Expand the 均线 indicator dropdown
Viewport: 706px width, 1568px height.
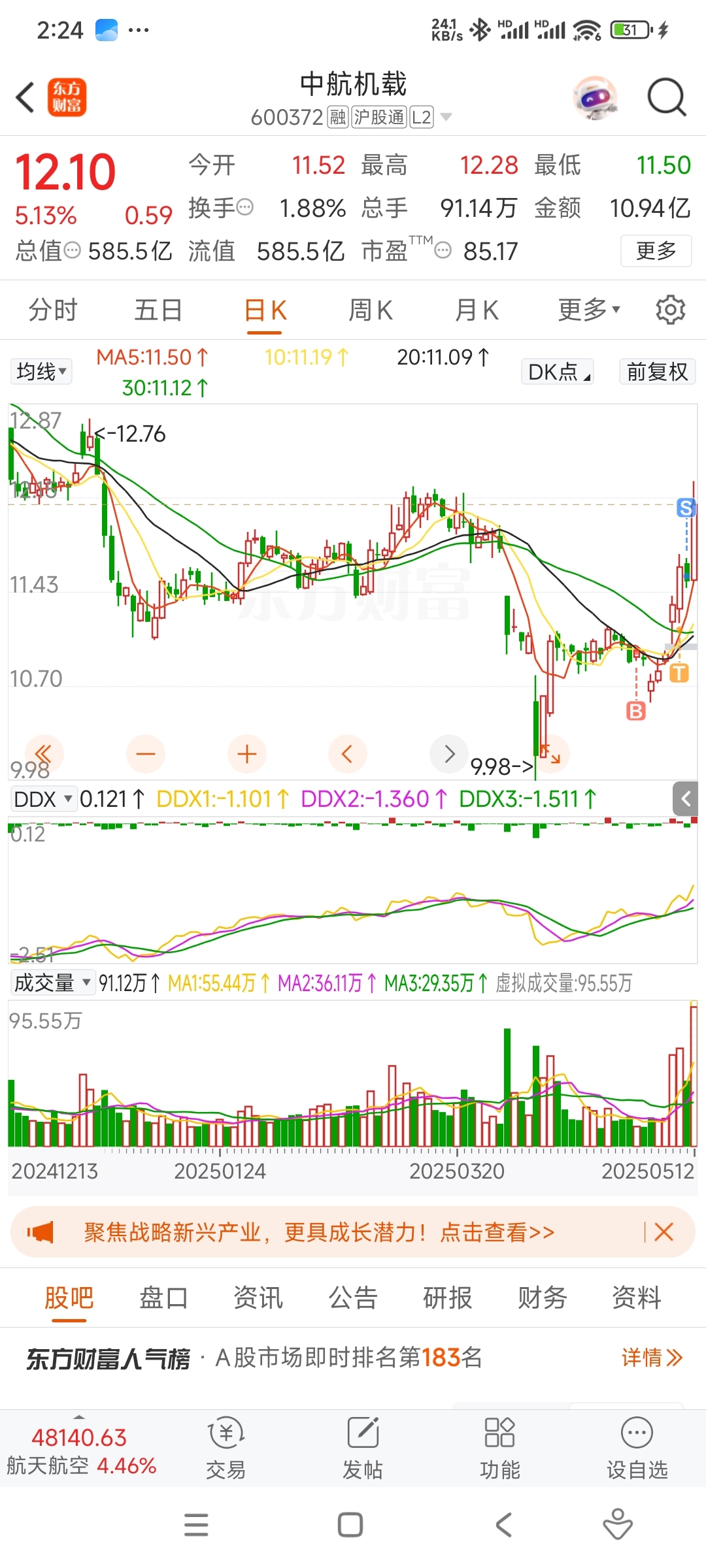point(41,372)
